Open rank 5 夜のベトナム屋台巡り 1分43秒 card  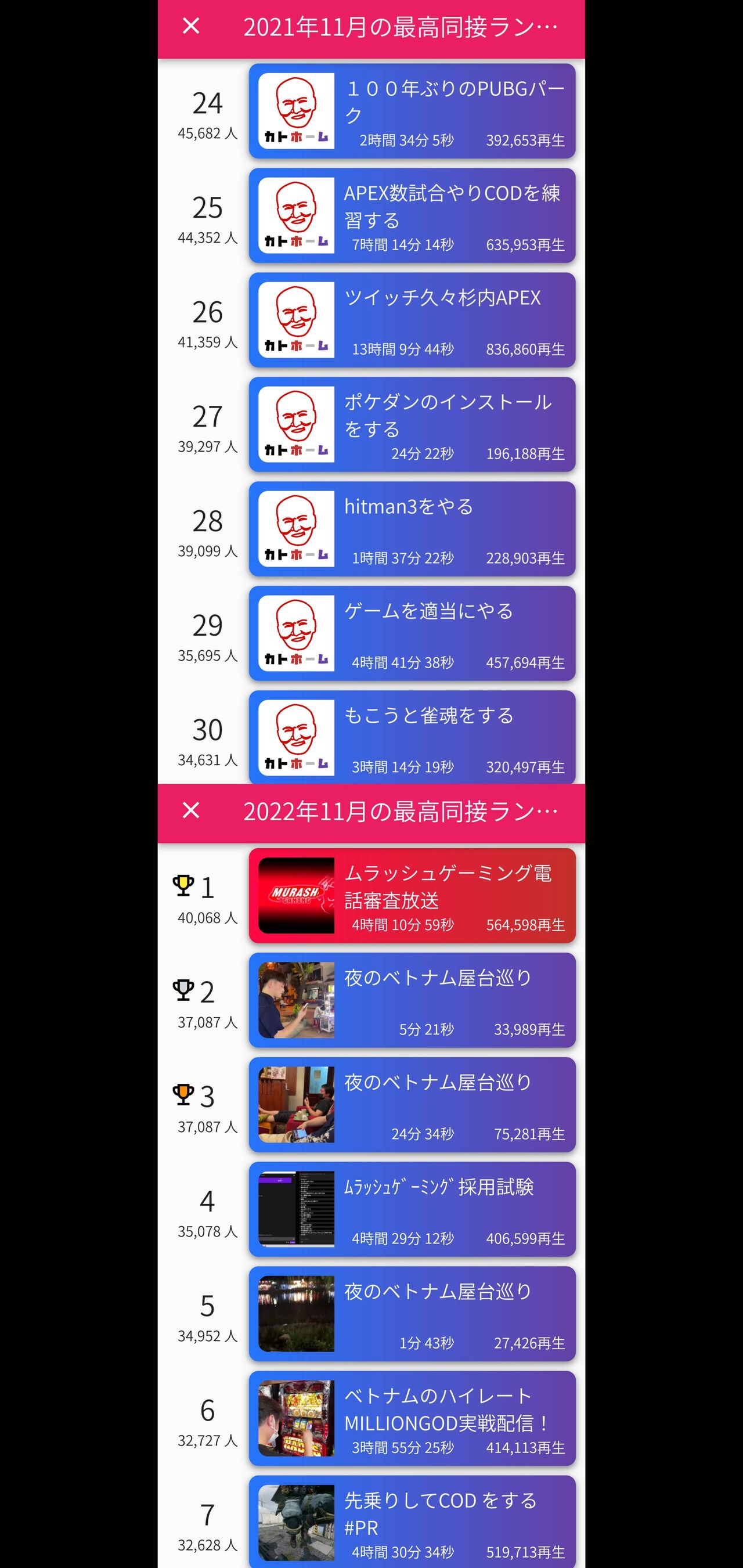coord(412,1314)
